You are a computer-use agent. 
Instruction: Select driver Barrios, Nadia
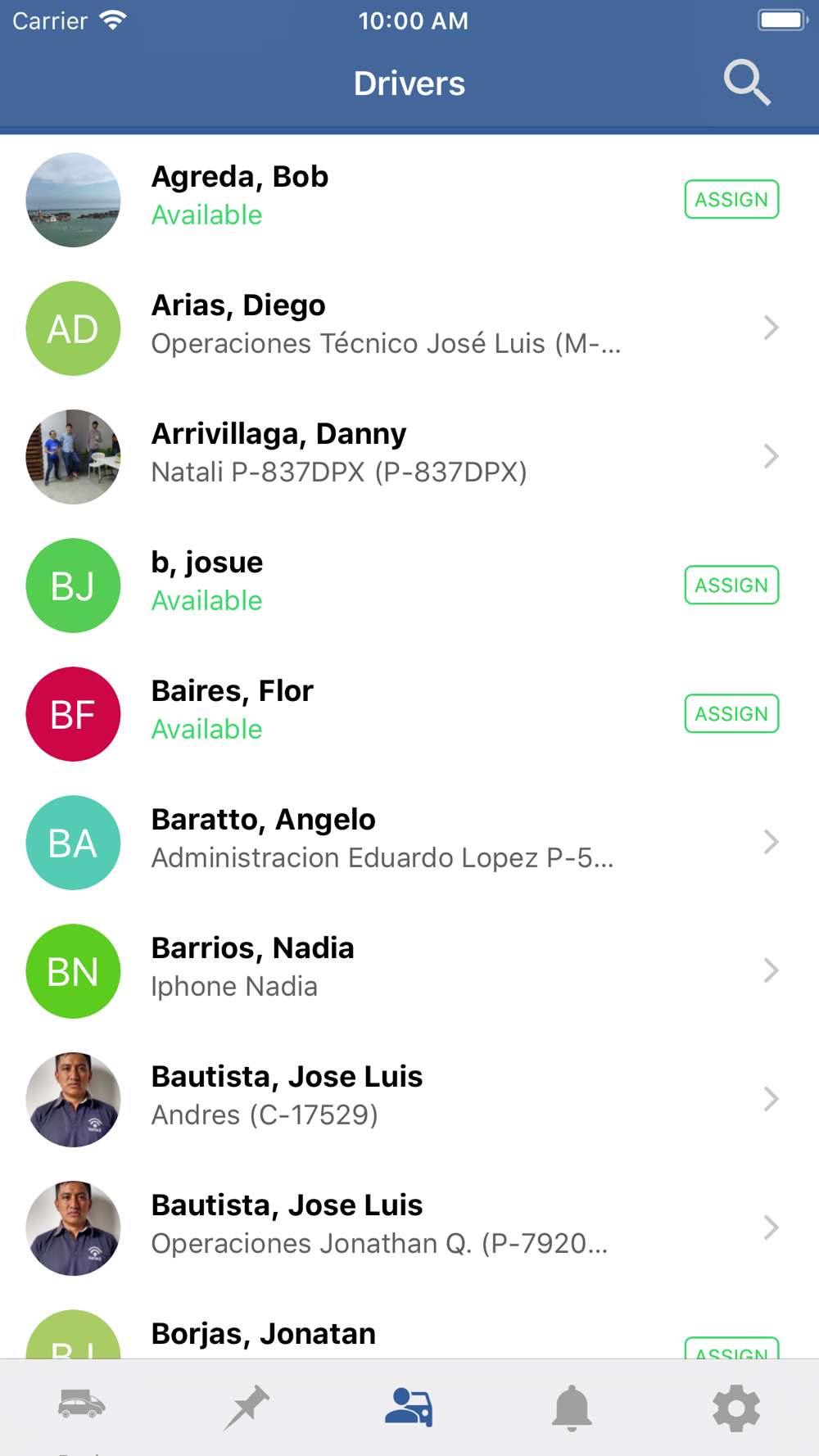coord(409,971)
